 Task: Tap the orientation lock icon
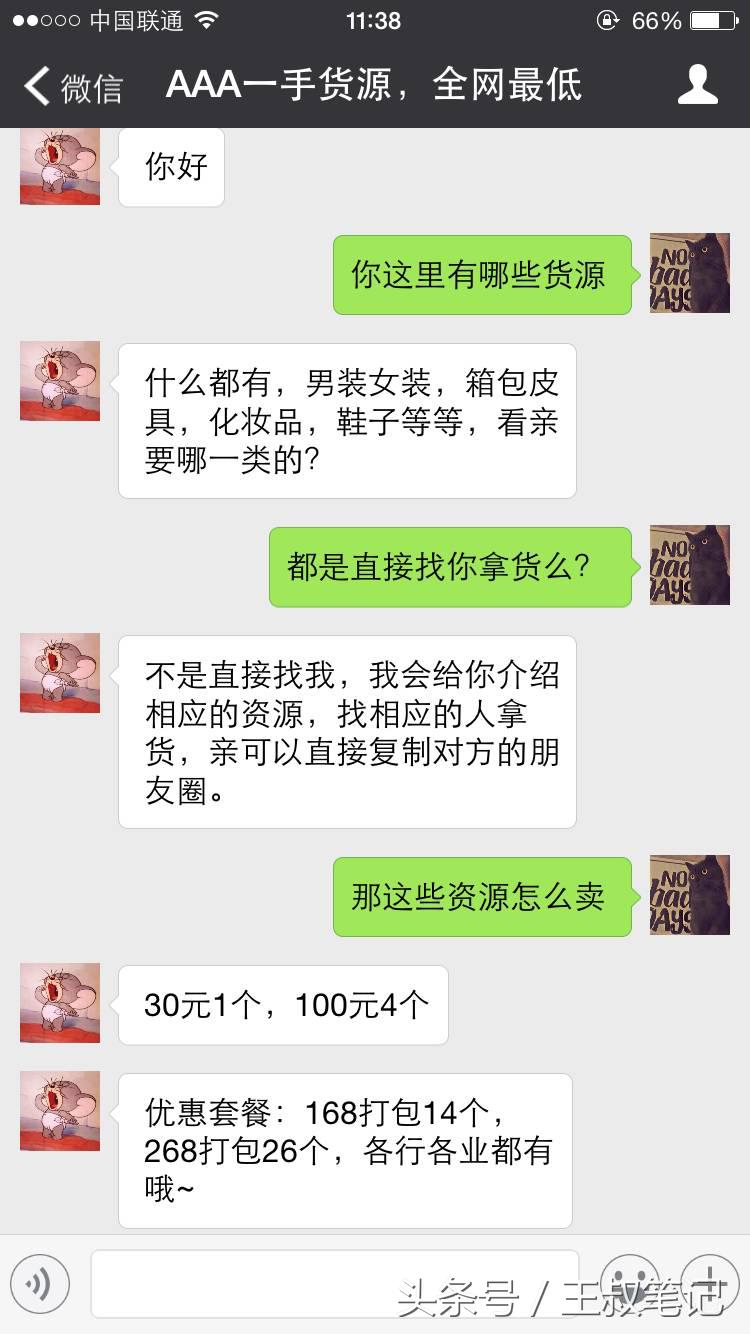tap(607, 19)
